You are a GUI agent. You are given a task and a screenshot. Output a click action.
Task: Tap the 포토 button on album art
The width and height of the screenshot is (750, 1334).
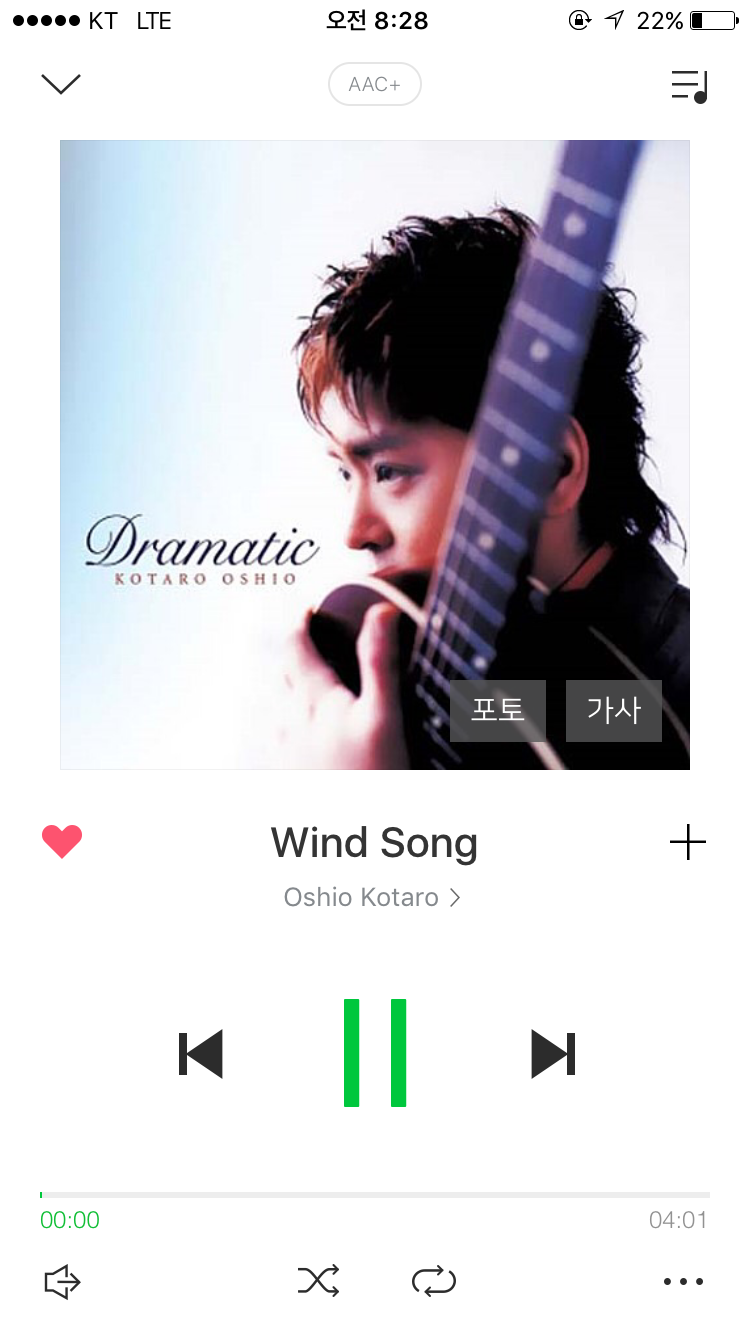point(497,710)
